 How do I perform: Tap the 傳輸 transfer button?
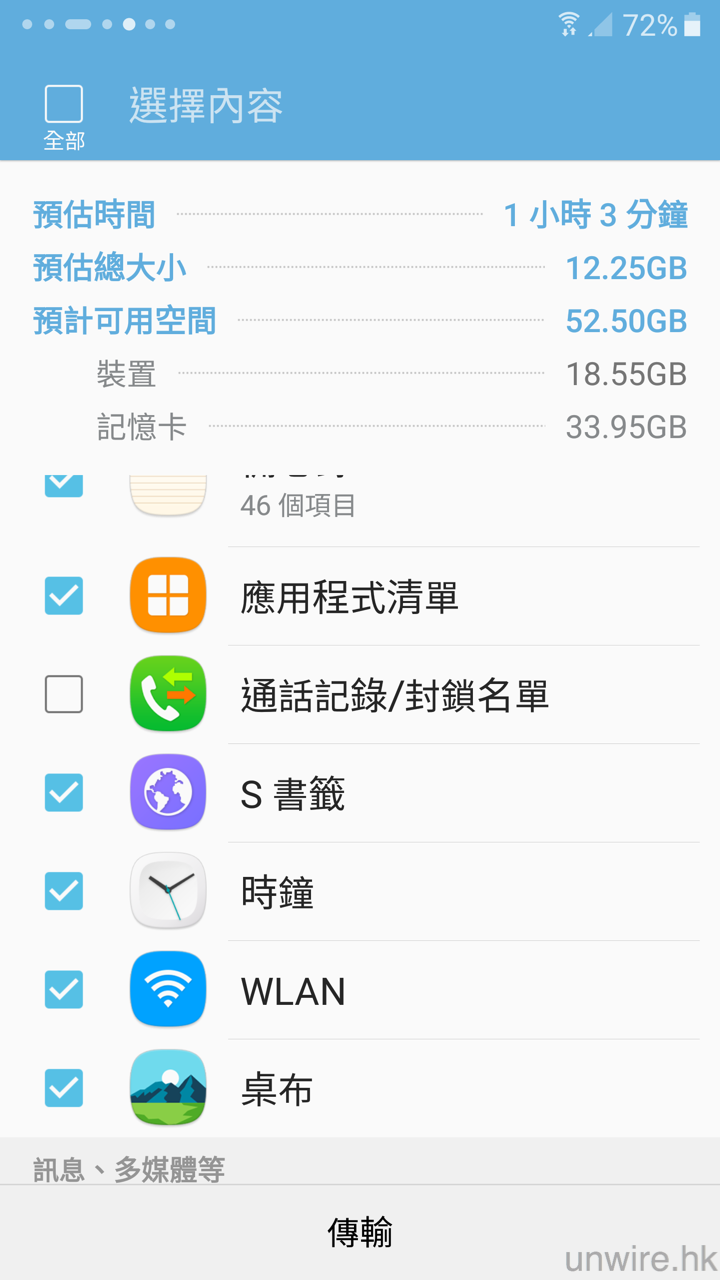pos(360,1232)
